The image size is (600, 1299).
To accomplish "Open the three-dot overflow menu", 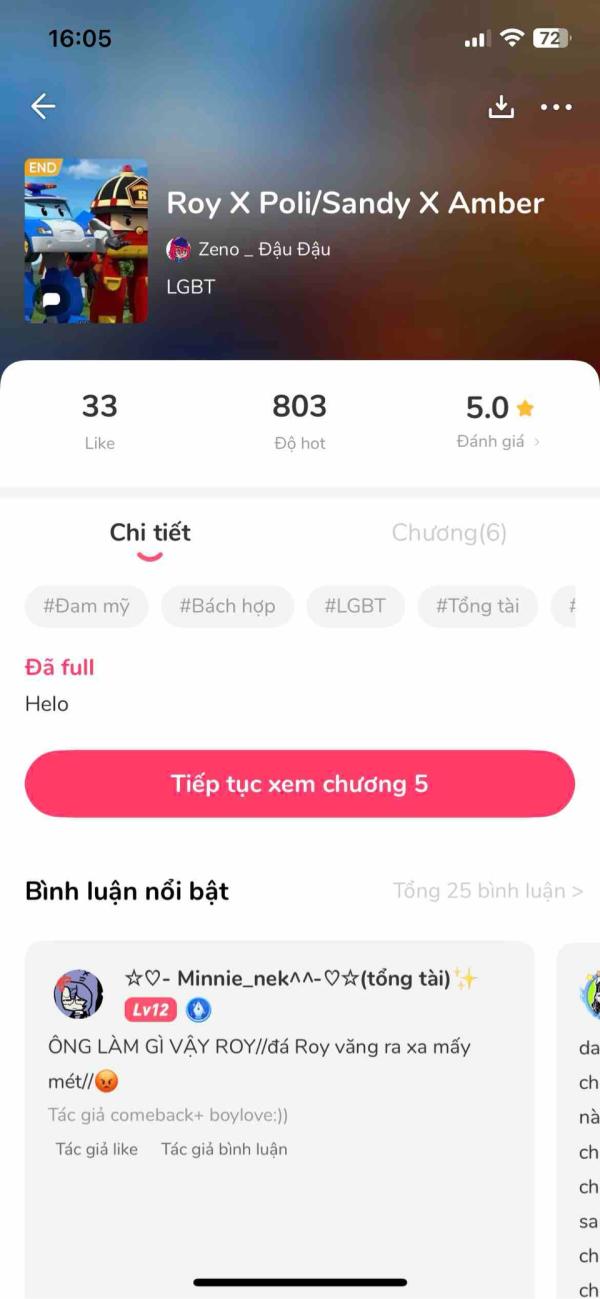I will [556, 107].
